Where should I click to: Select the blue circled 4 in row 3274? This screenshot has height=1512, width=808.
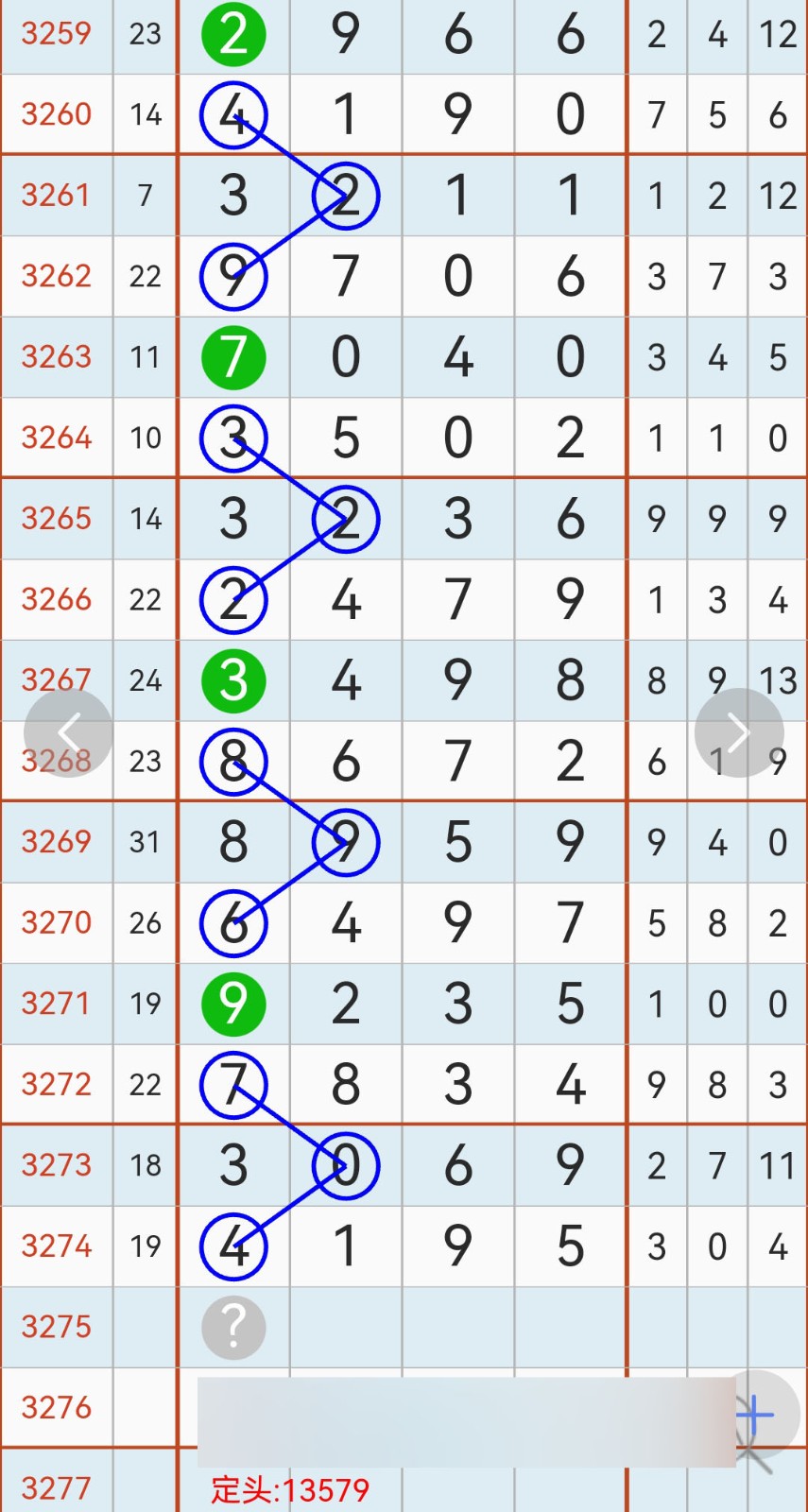[x=233, y=1246]
